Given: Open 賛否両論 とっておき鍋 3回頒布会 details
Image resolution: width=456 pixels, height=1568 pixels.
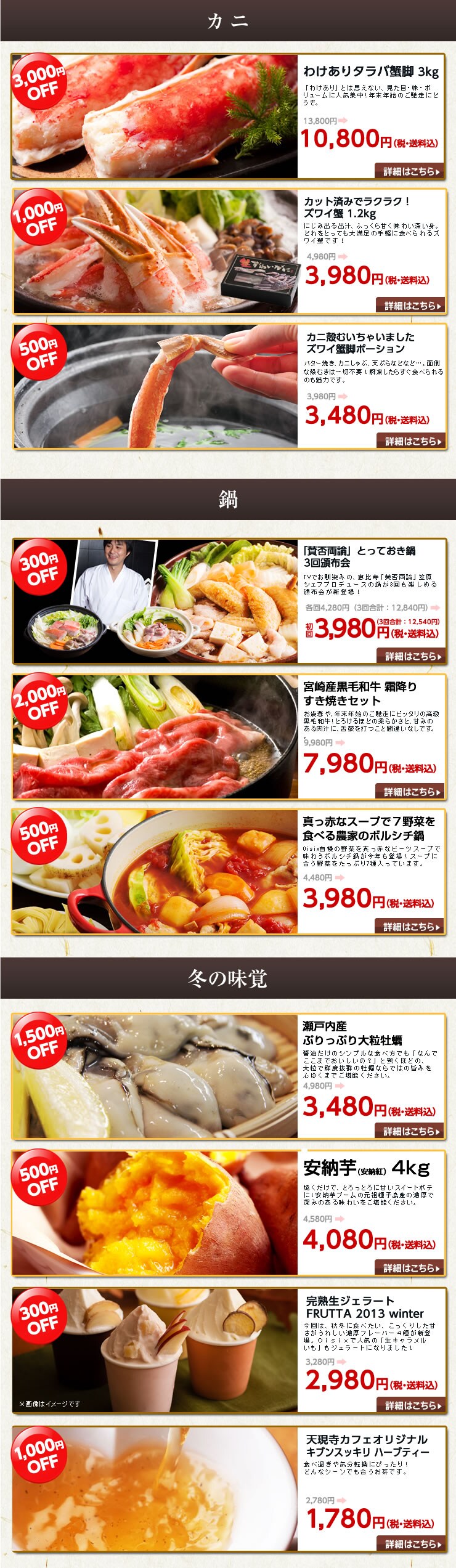Looking at the screenshot, I should tap(411, 656).
